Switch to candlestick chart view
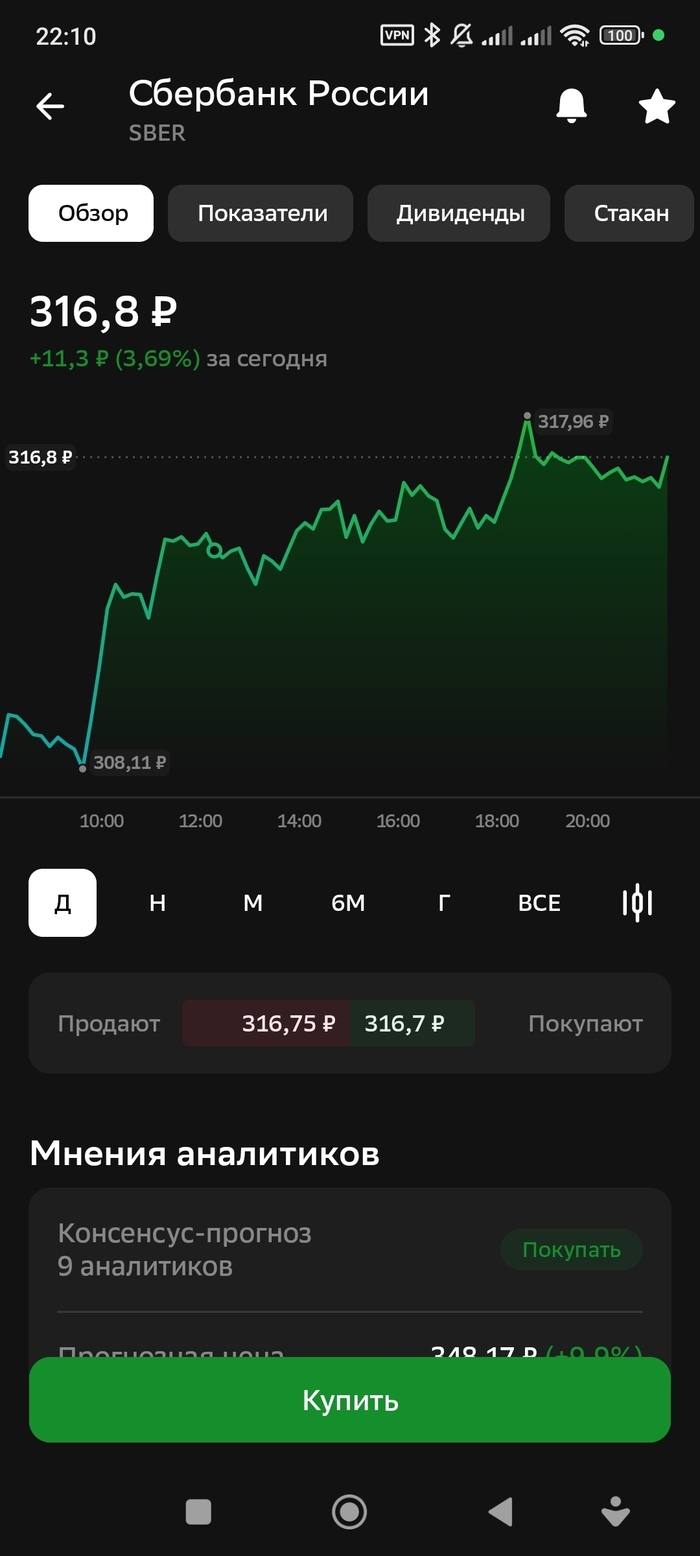The height and width of the screenshot is (1556, 700). [637, 903]
